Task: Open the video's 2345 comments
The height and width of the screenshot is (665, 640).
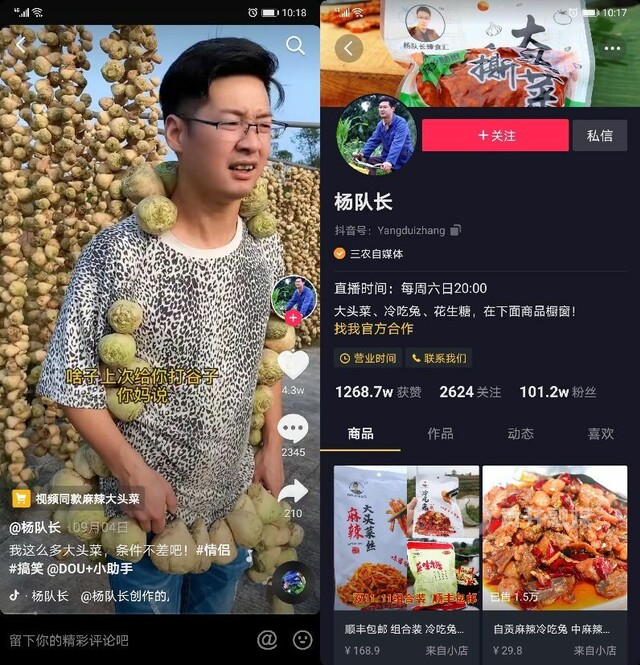Action: pyautogui.click(x=293, y=430)
